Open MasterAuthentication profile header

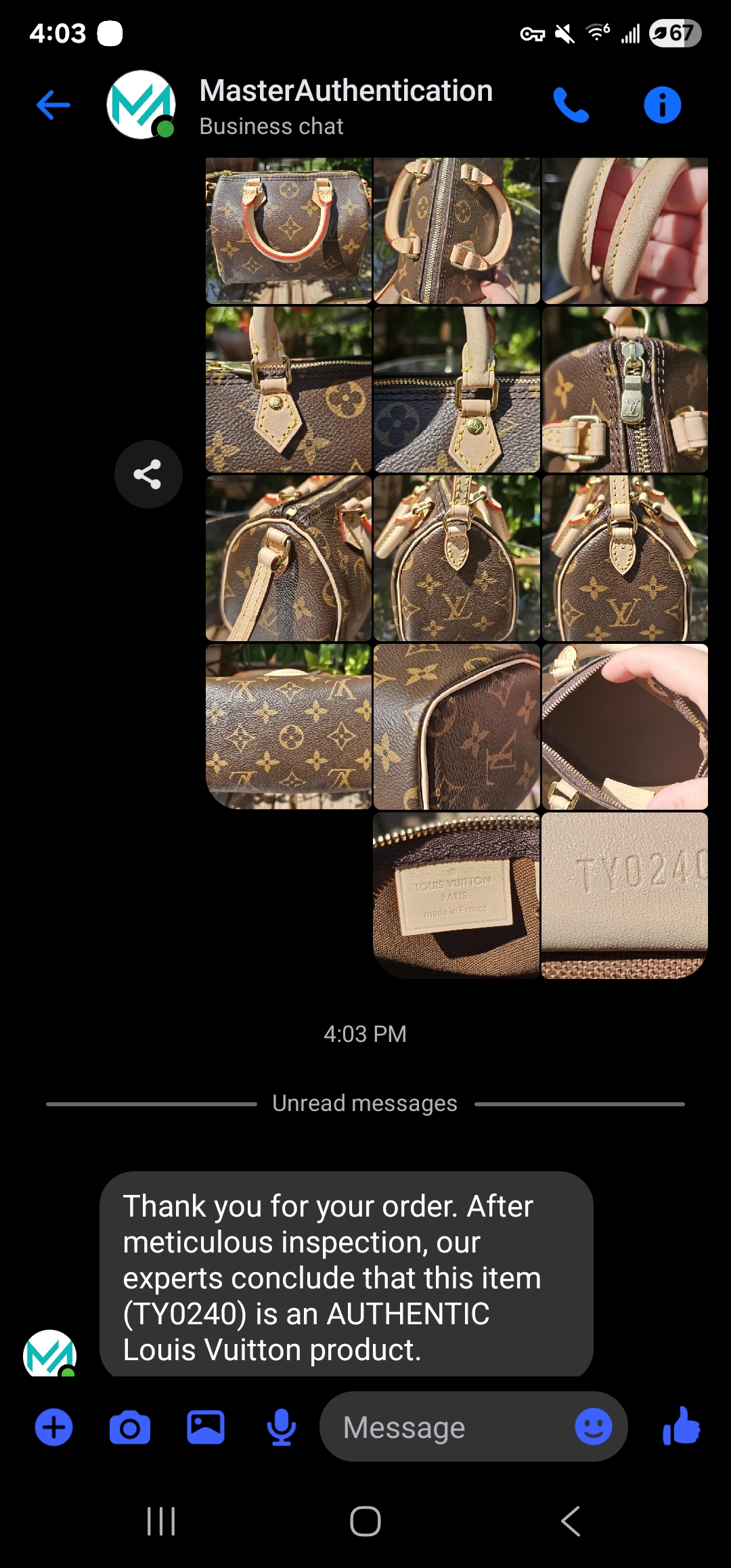point(346,106)
